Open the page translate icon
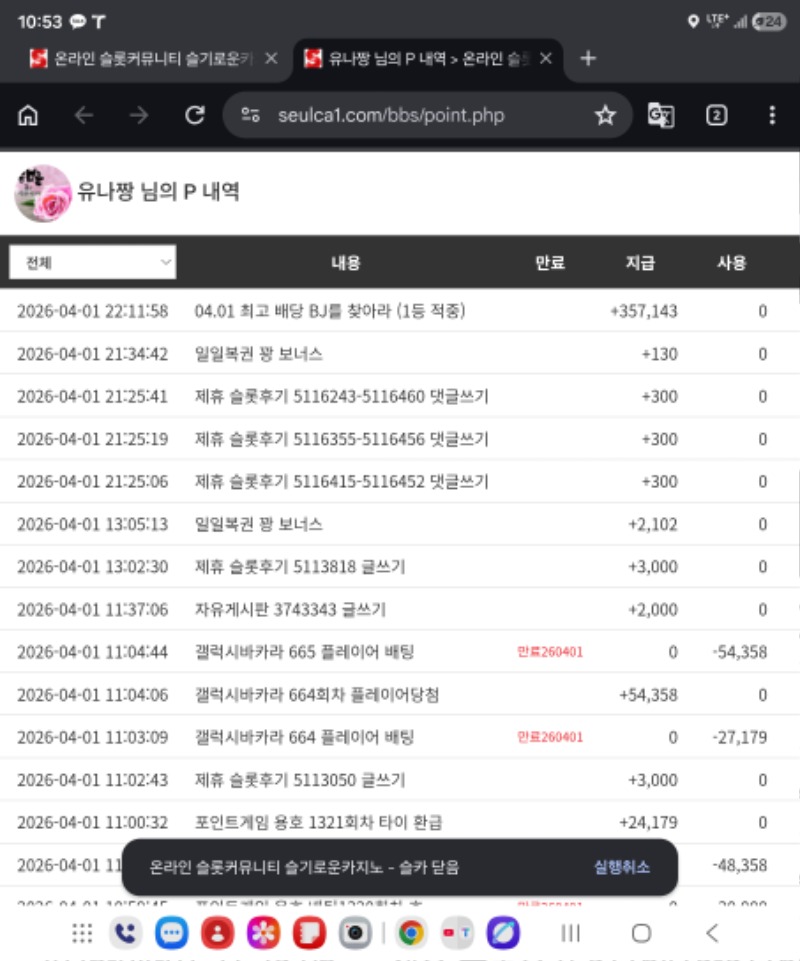 coord(661,115)
